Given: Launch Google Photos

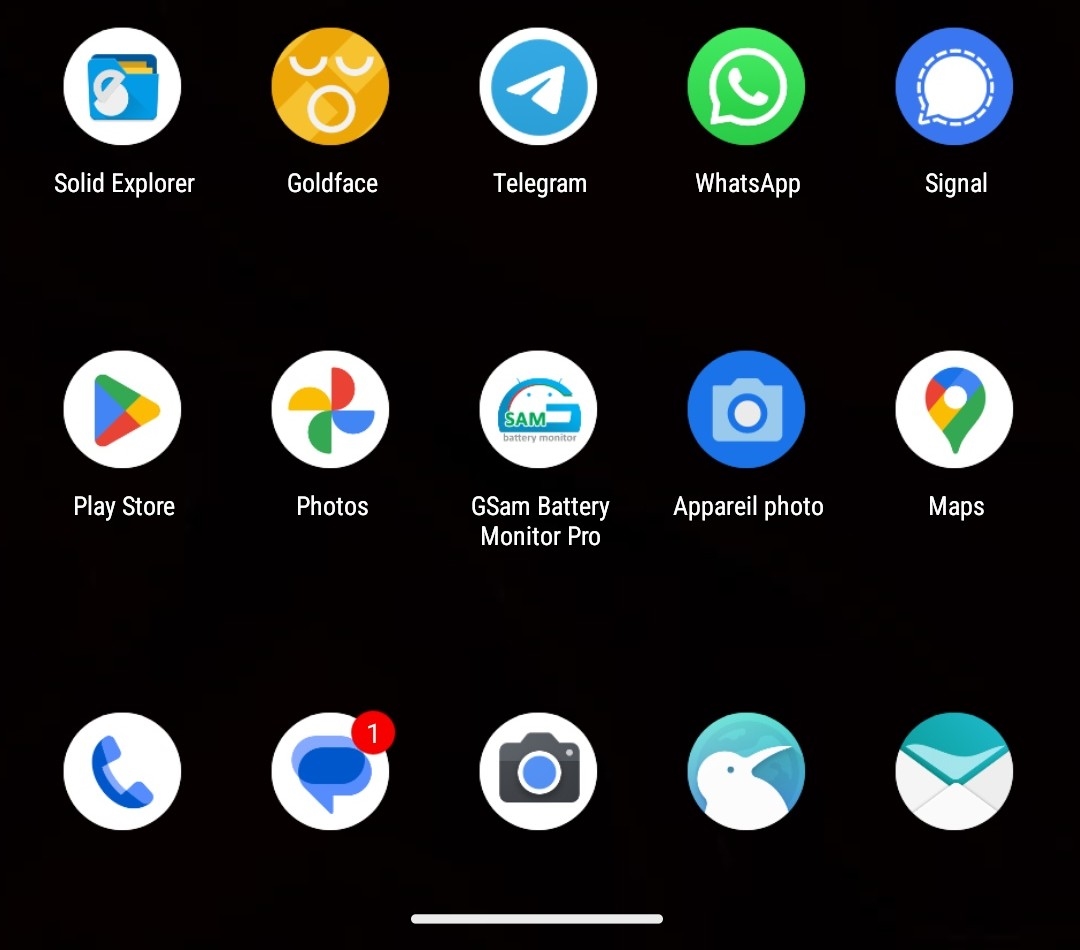Looking at the screenshot, I should [x=330, y=409].
